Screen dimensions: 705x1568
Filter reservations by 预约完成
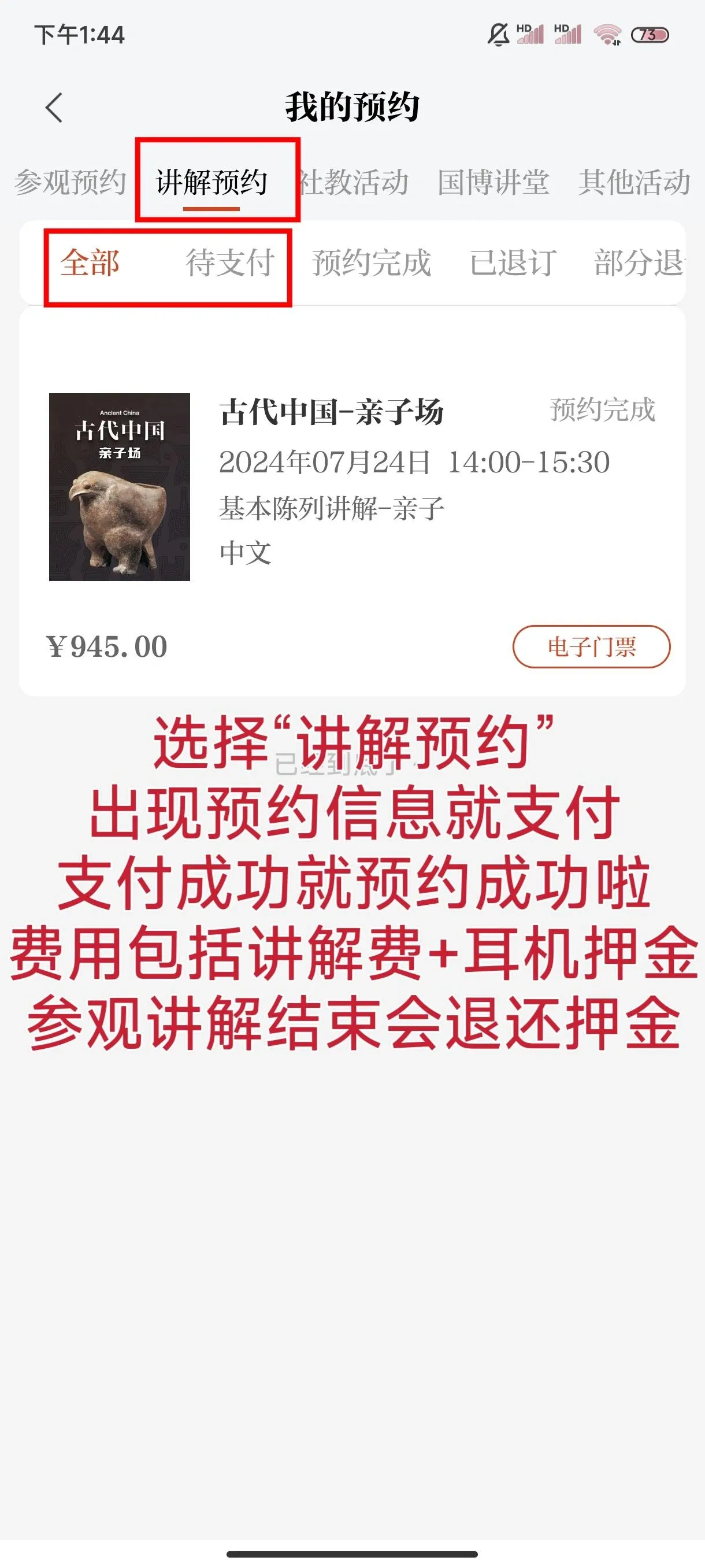point(371,263)
